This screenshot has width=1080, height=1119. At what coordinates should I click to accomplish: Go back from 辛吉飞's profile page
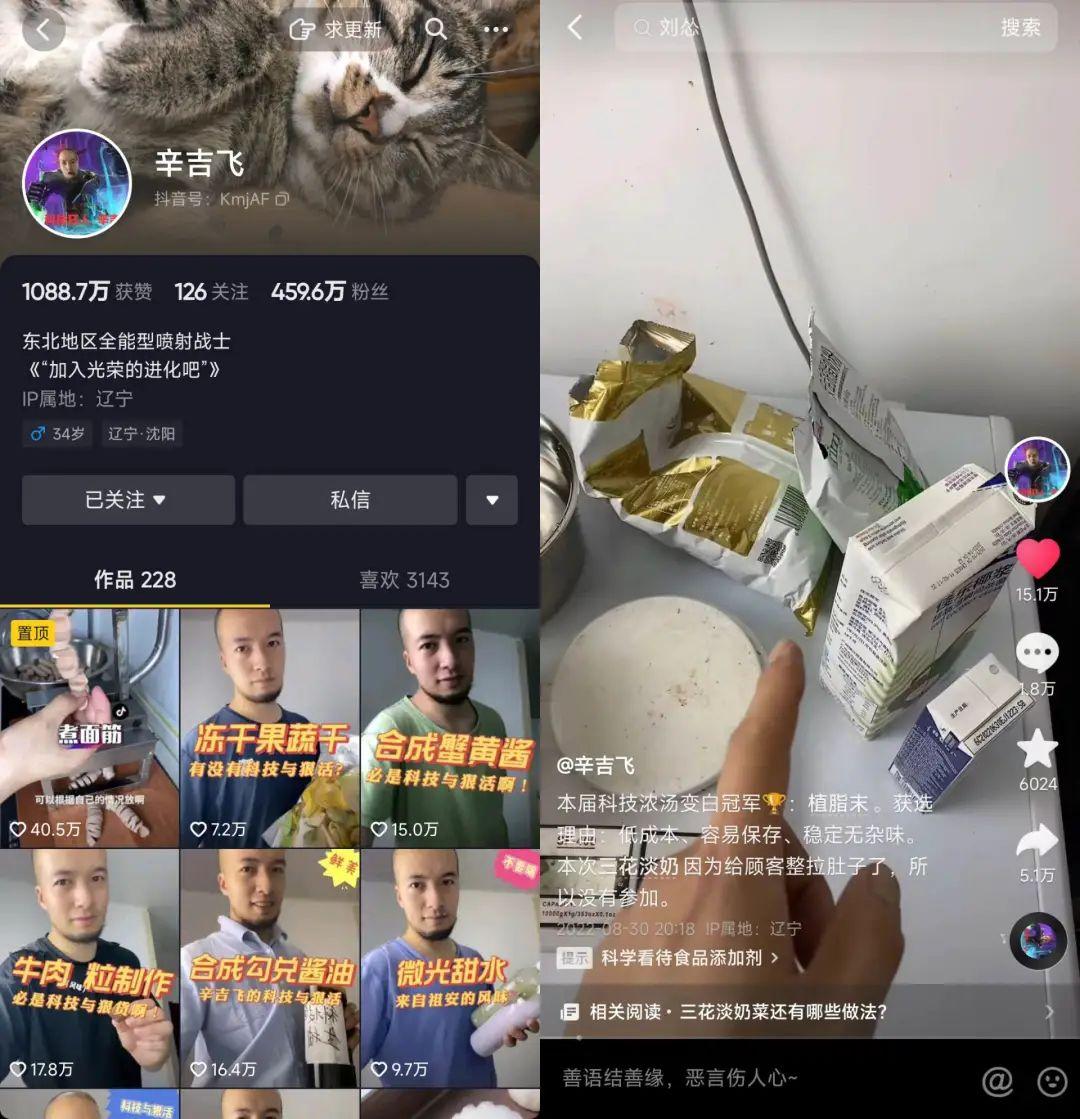pos(43,30)
